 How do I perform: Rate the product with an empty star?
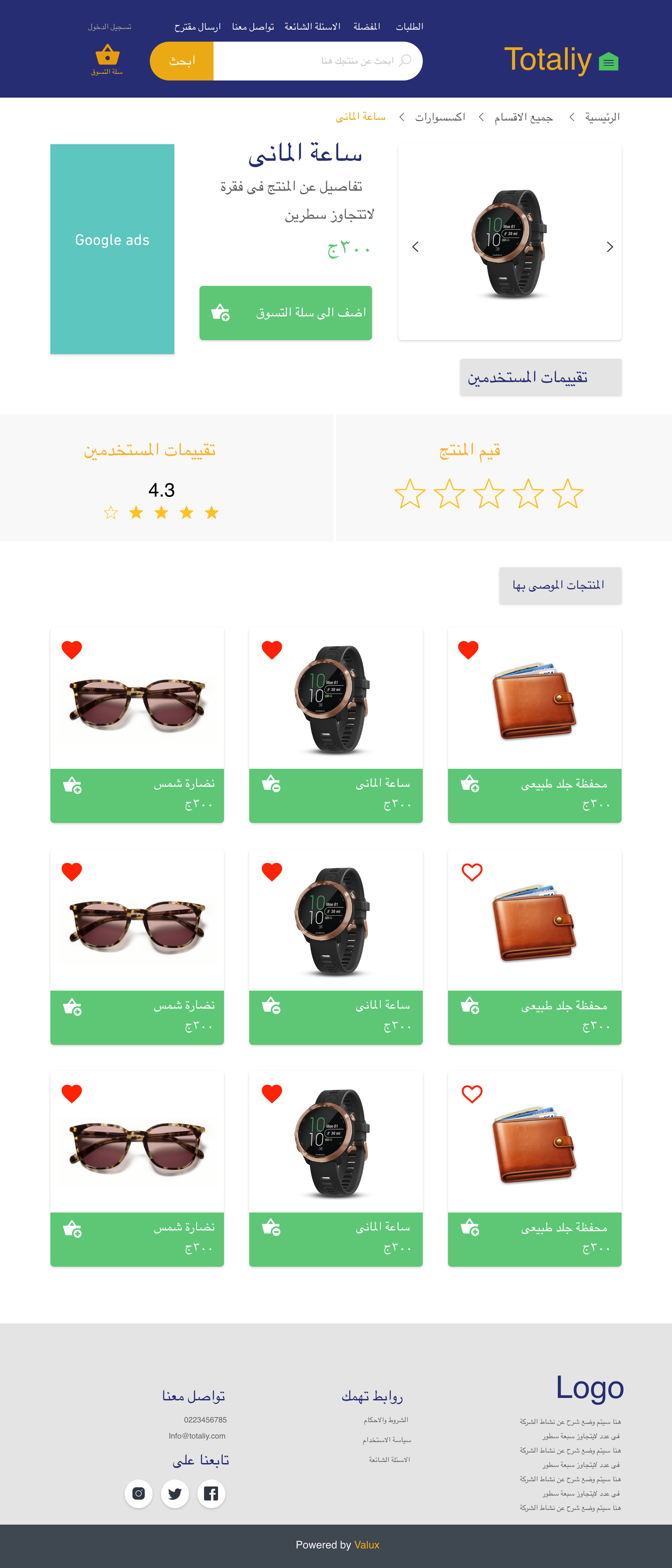[x=488, y=494]
